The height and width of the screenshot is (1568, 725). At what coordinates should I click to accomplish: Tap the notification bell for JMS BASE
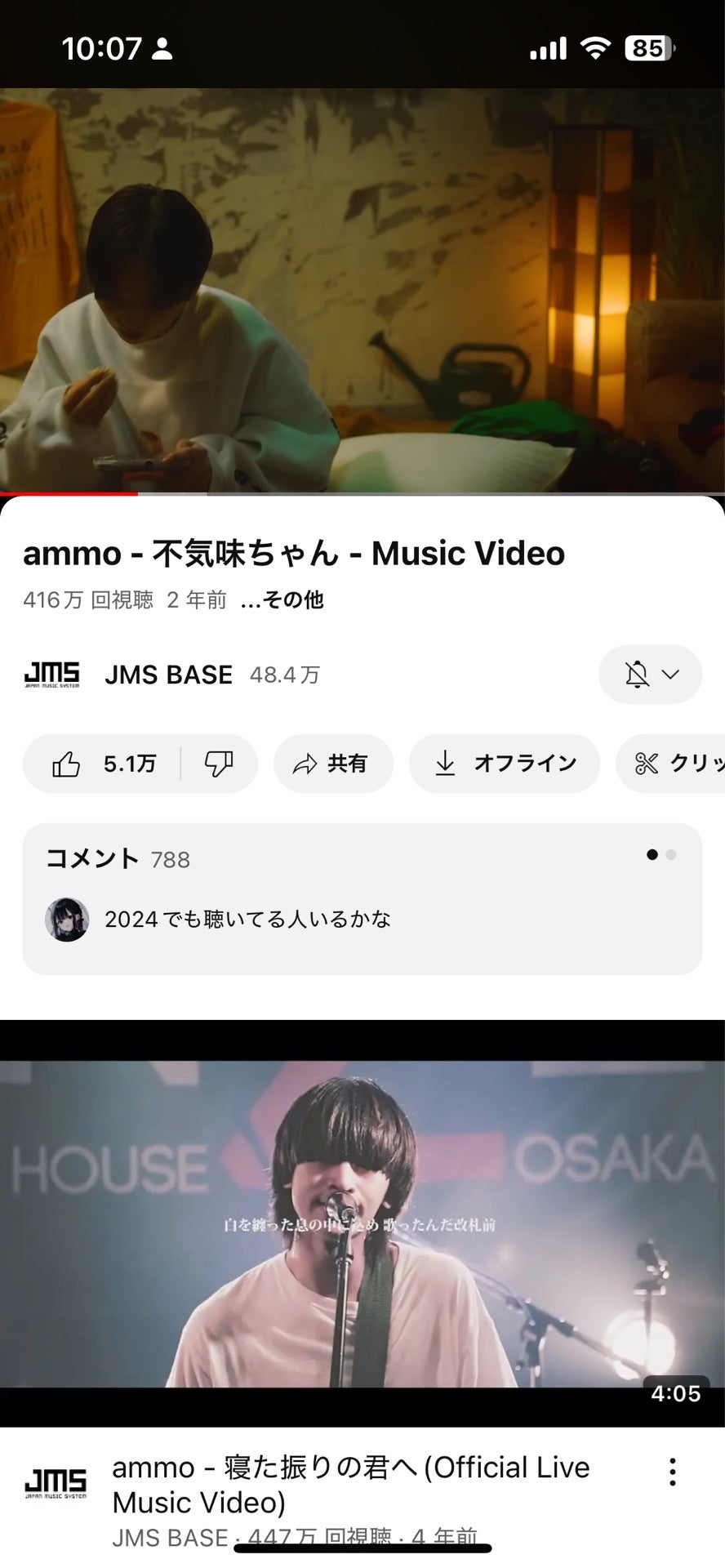tap(638, 674)
